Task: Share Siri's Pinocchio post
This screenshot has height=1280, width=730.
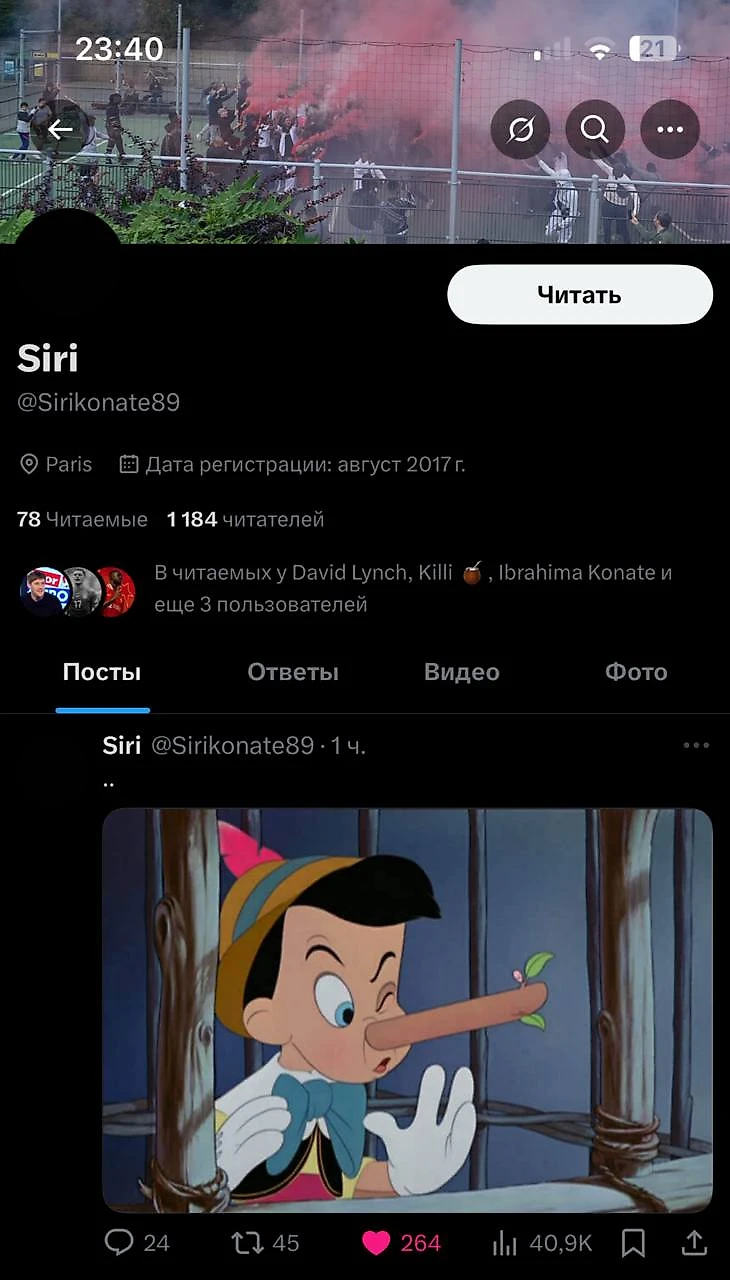Action: click(694, 1243)
